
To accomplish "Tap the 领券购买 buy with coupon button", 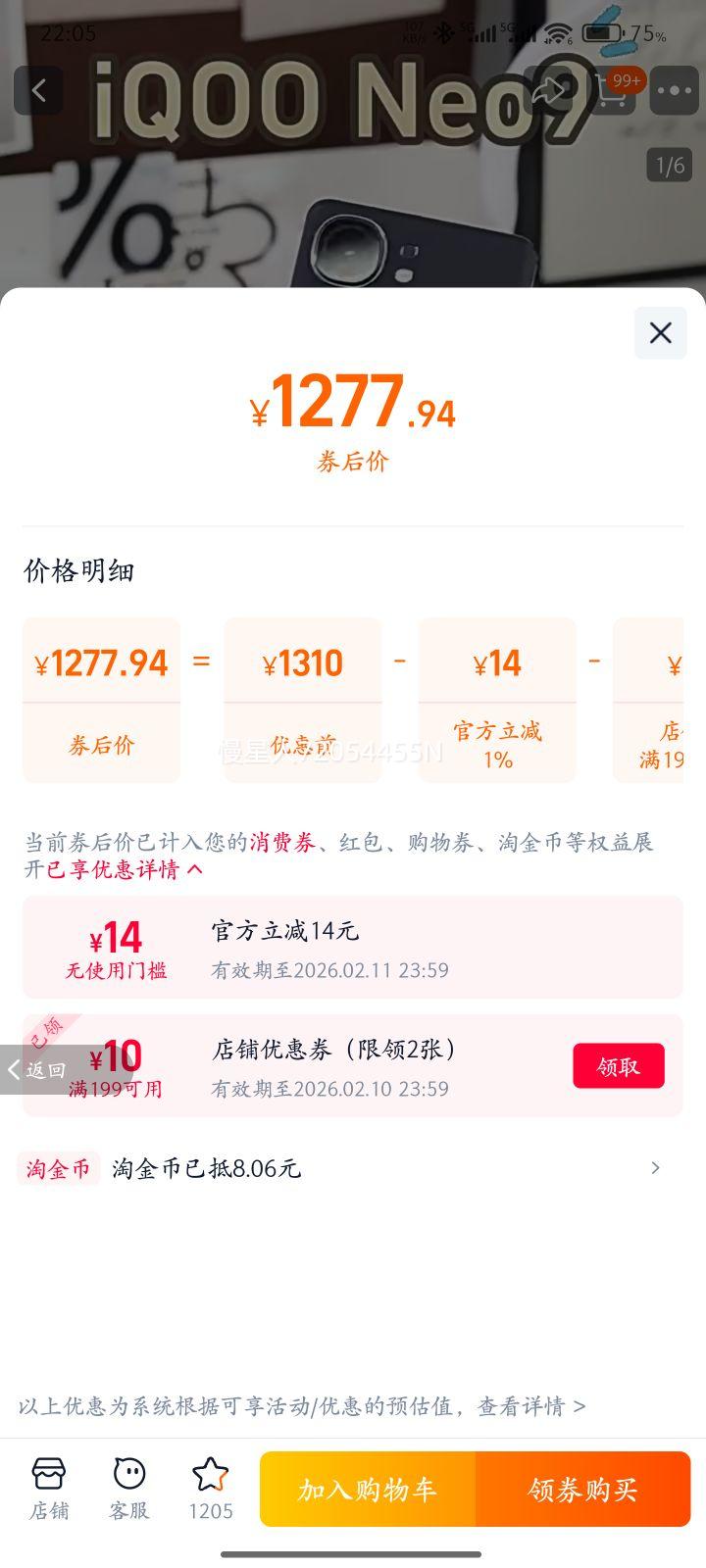I will tap(583, 1489).
